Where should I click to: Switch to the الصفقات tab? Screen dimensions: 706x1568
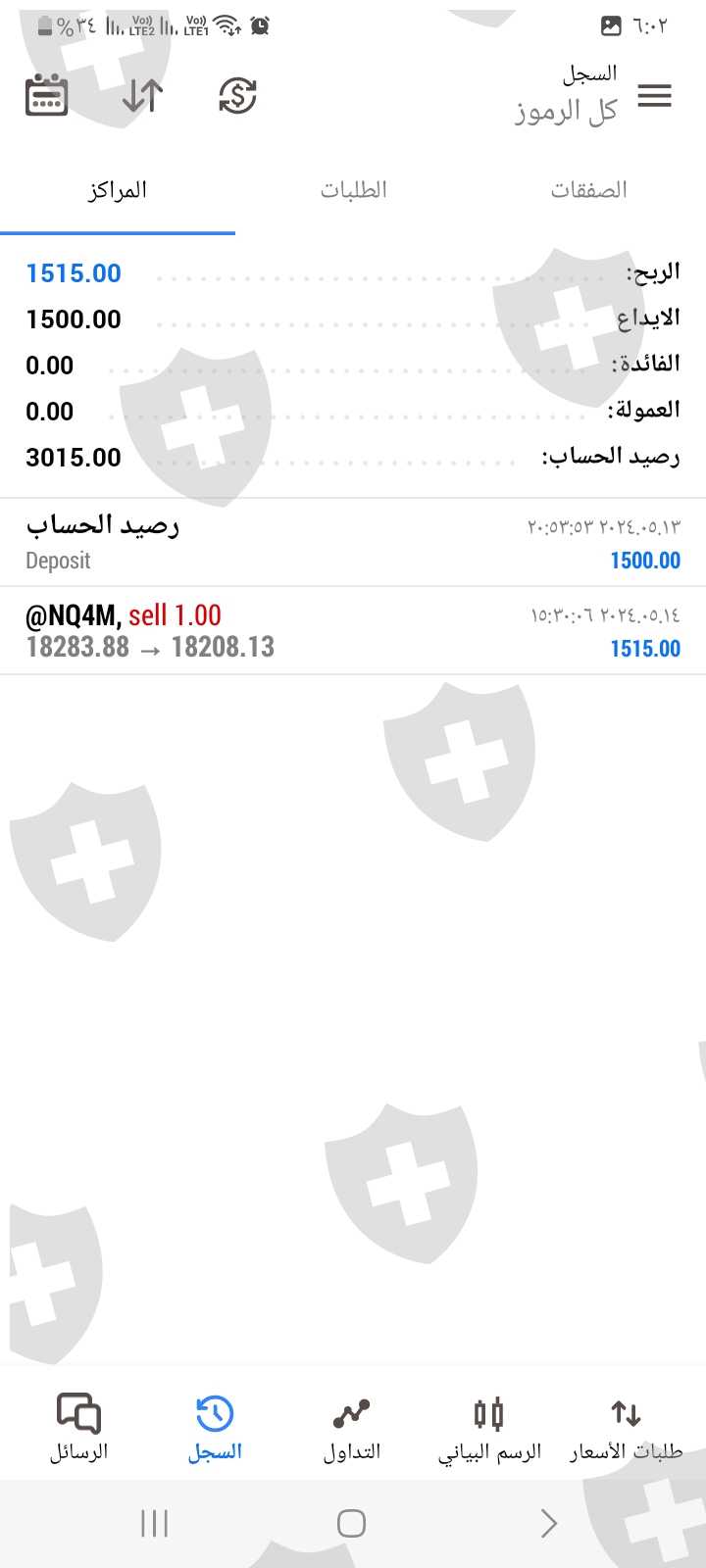coord(588,190)
